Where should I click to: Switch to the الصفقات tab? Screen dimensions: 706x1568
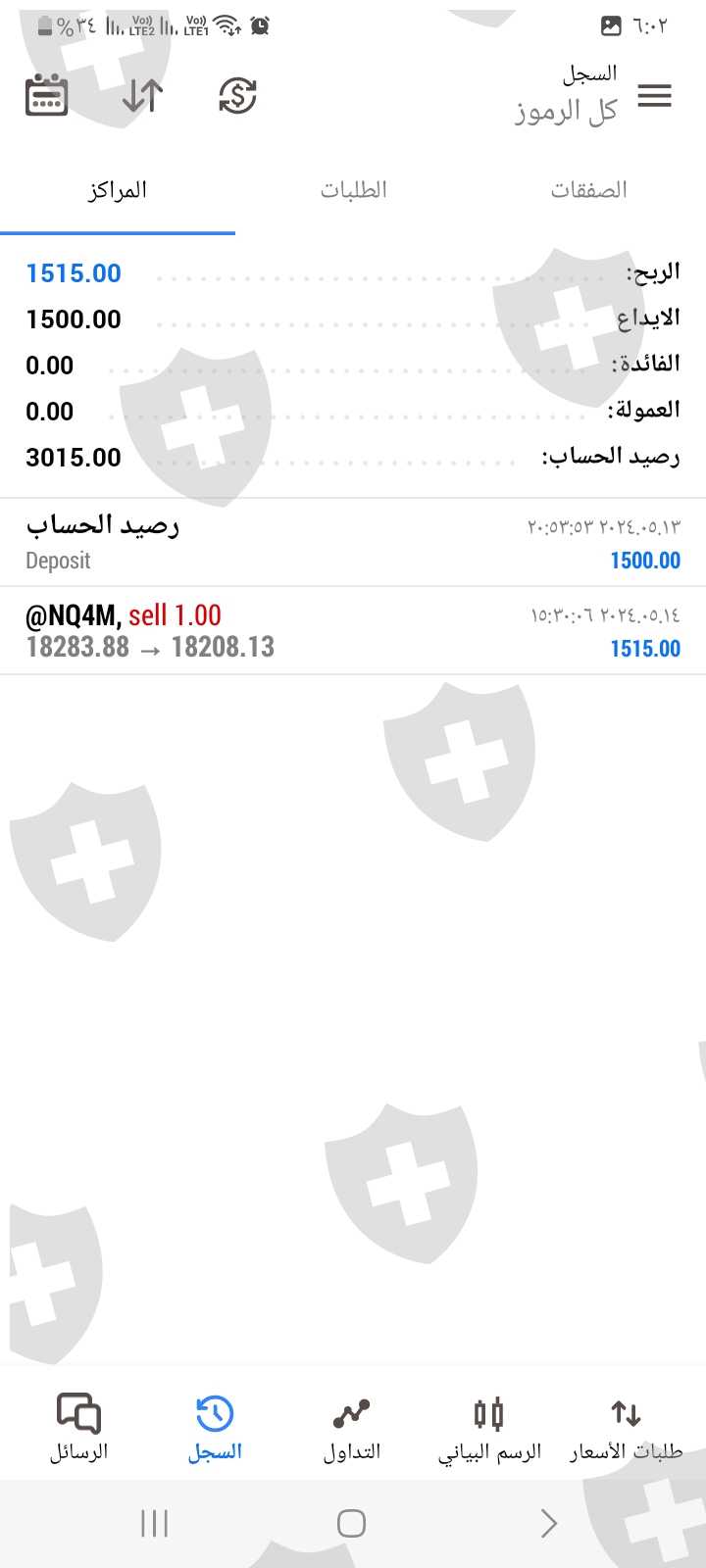coord(588,190)
